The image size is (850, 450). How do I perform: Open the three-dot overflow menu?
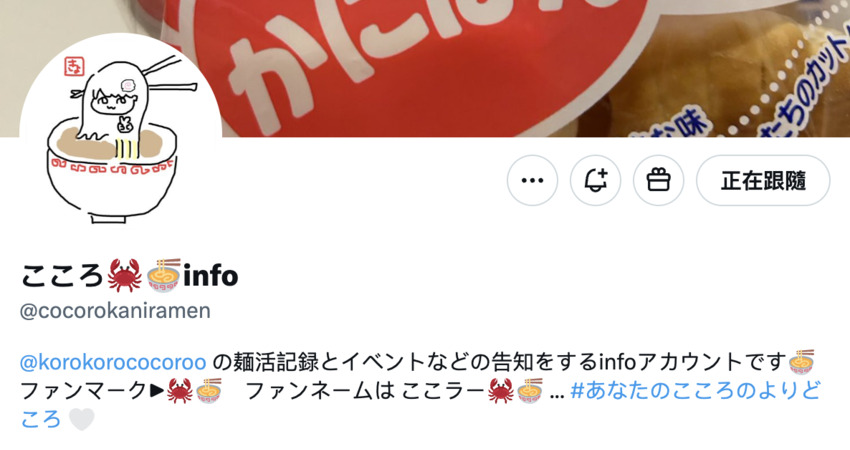532,181
